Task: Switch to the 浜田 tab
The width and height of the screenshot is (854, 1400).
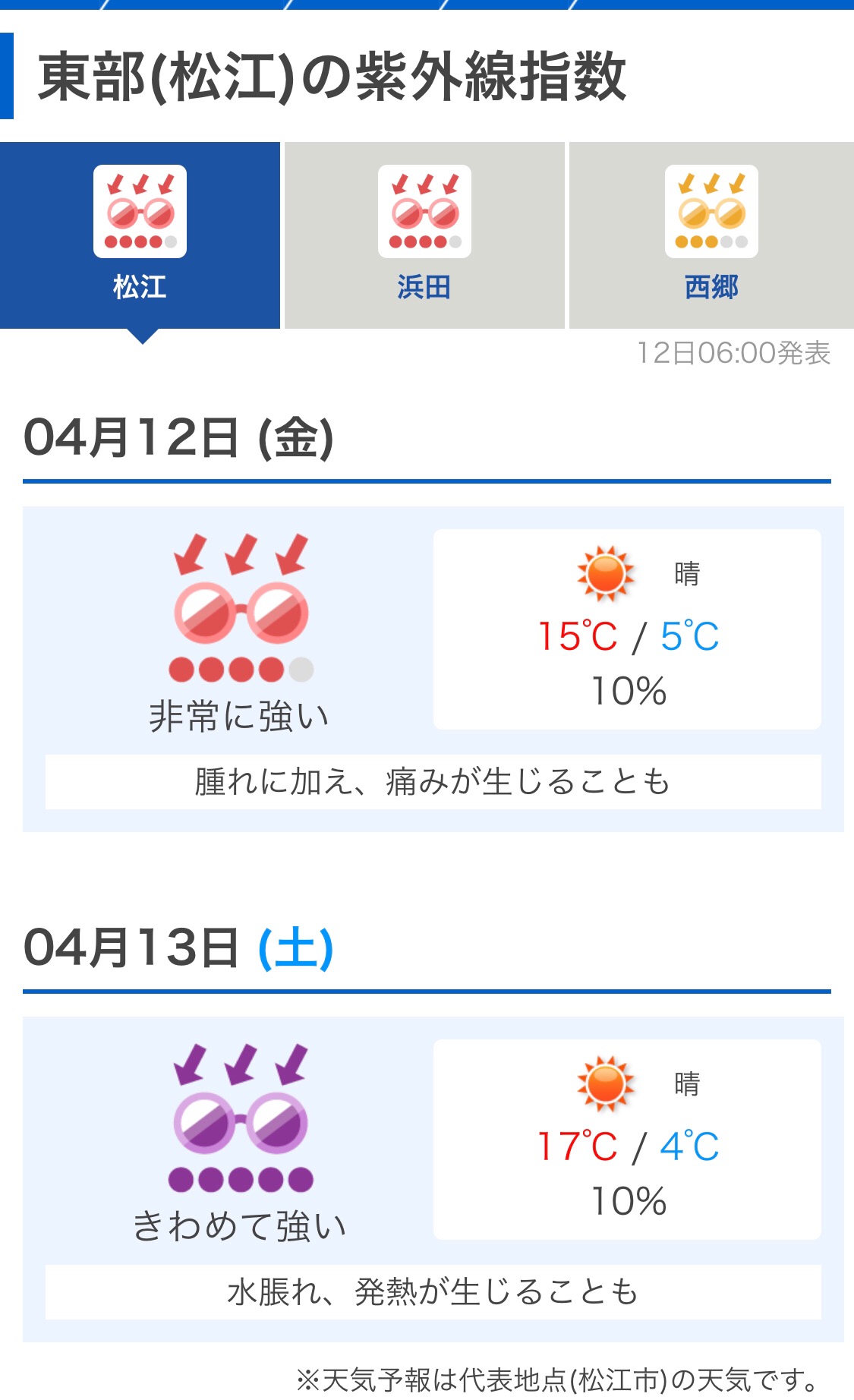Action: coord(424,235)
